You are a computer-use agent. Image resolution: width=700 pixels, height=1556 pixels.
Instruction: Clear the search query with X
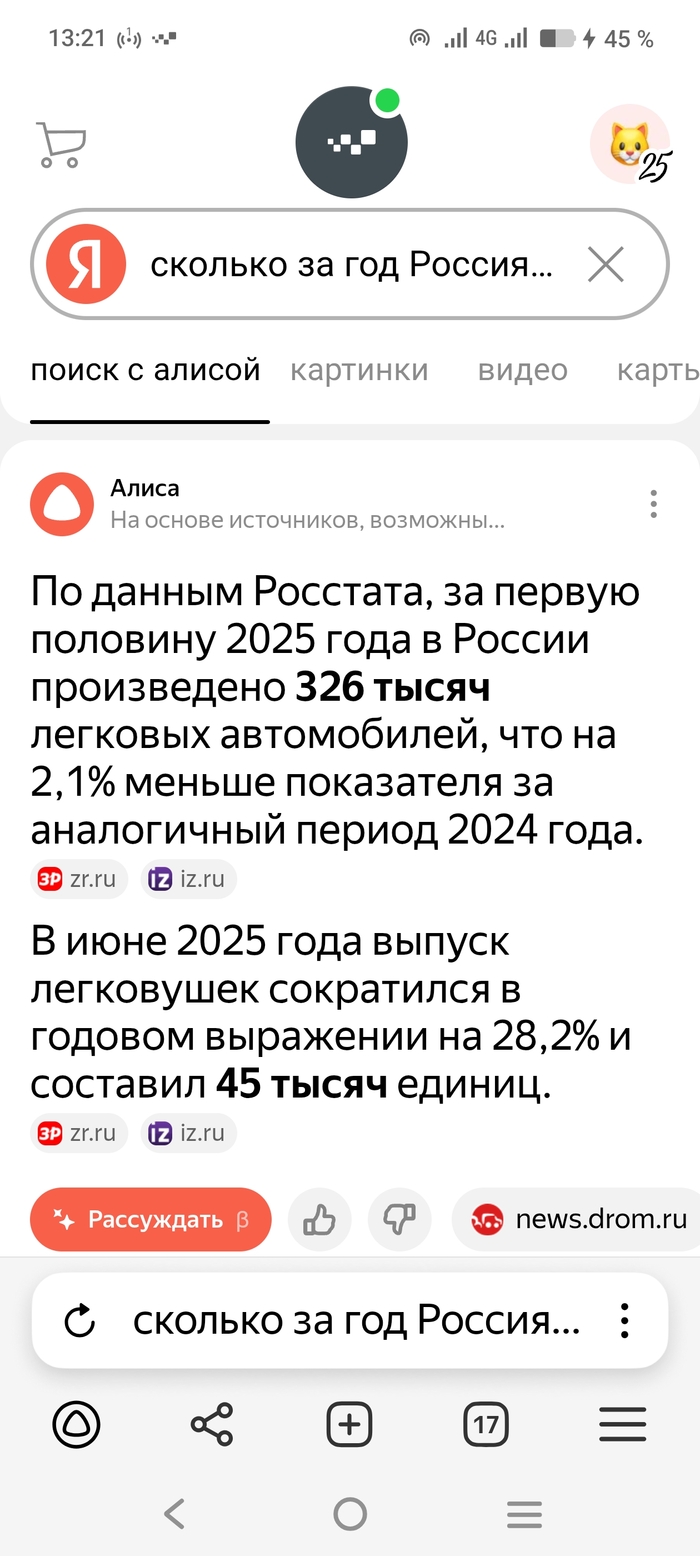(x=606, y=265)
